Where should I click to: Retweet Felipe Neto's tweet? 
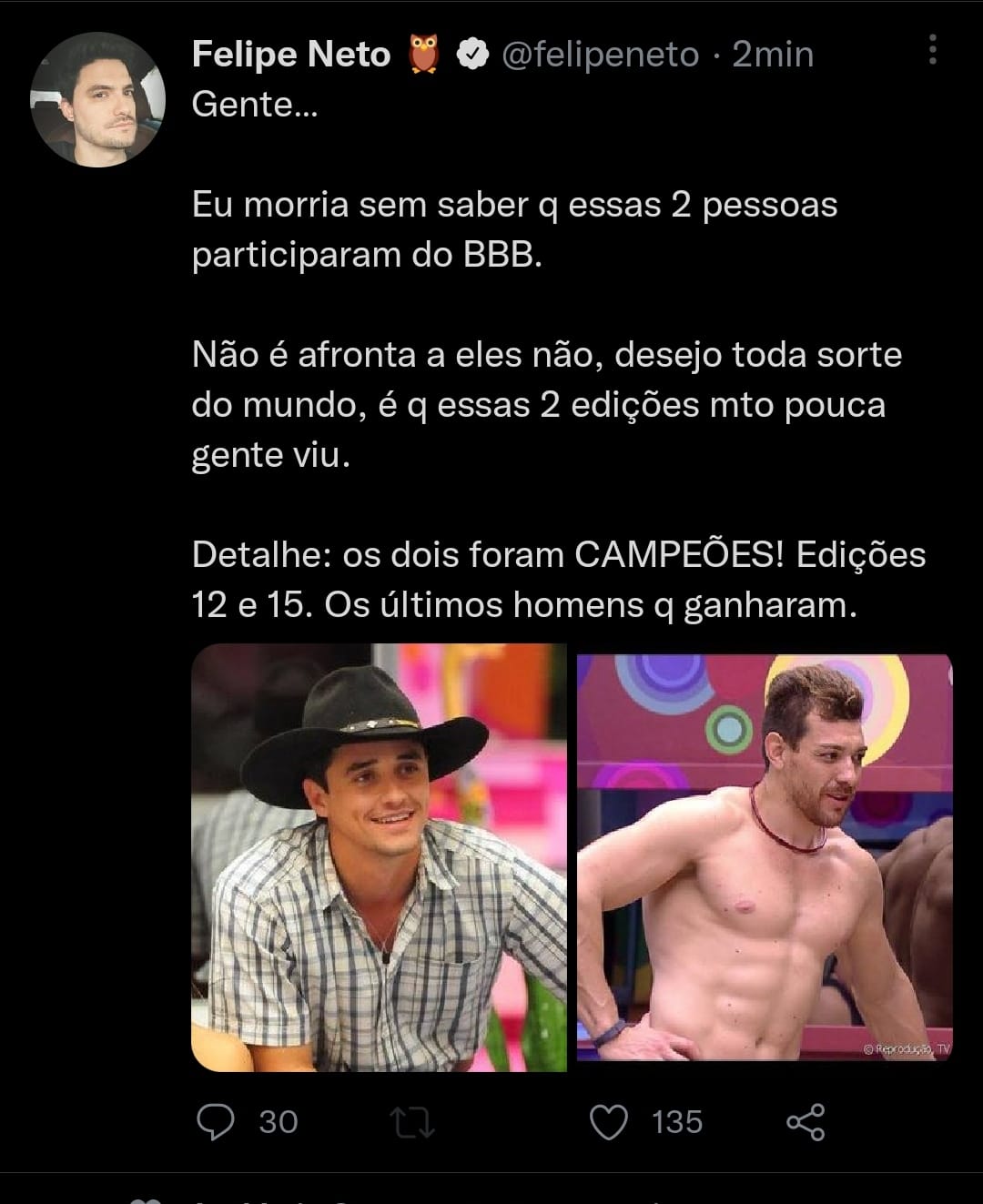(412, 1121)
